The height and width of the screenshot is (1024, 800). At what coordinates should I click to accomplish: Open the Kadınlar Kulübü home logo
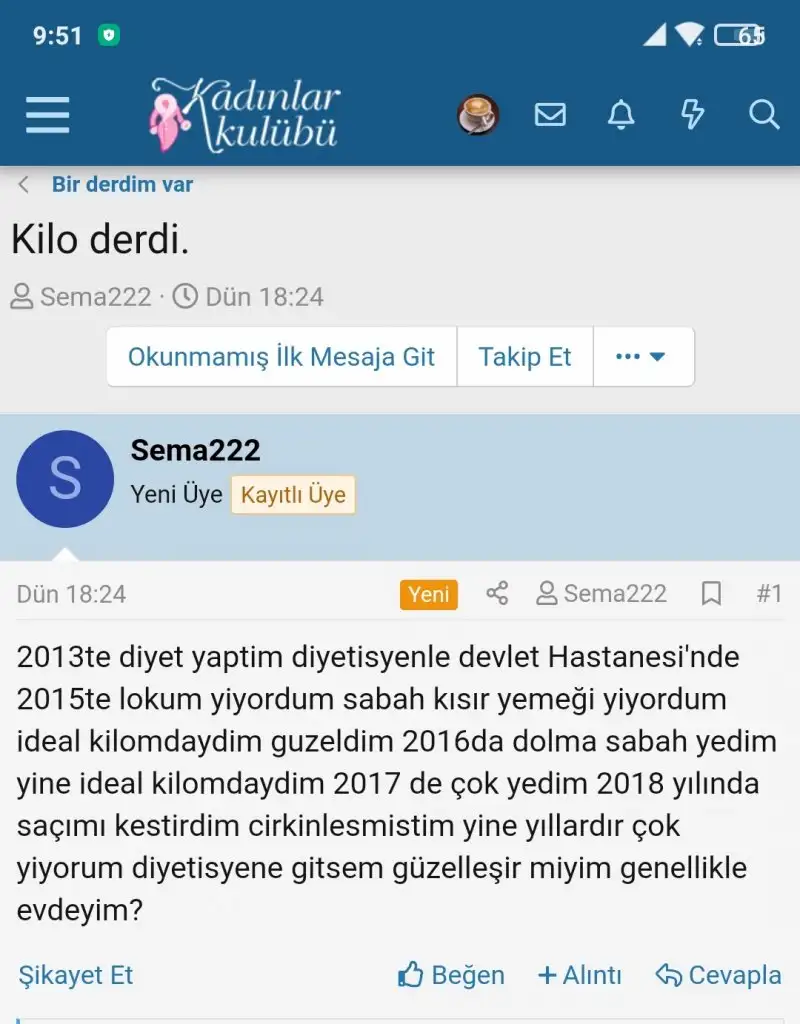tap(246, 115)
